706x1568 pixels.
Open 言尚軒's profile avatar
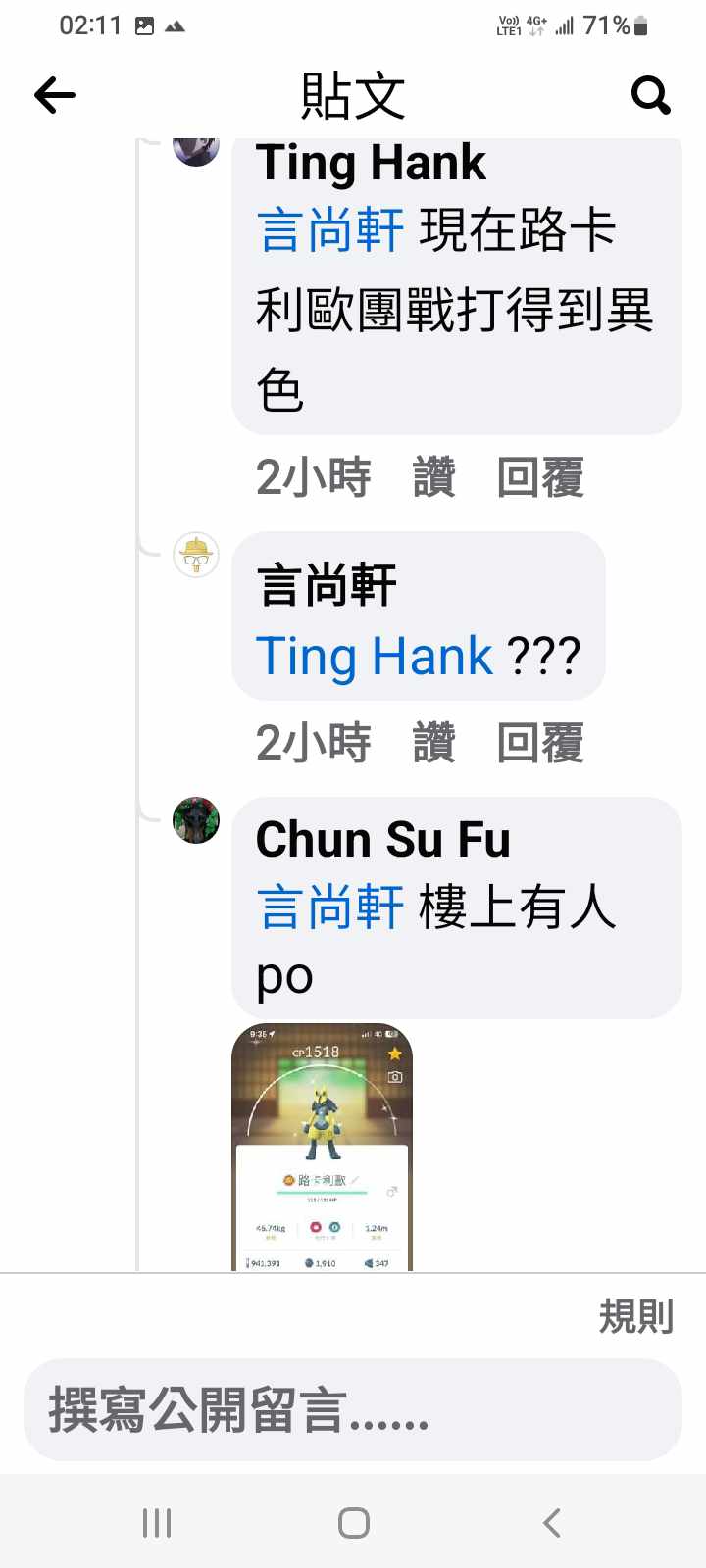pyautogui.click(x=196, y=555)
